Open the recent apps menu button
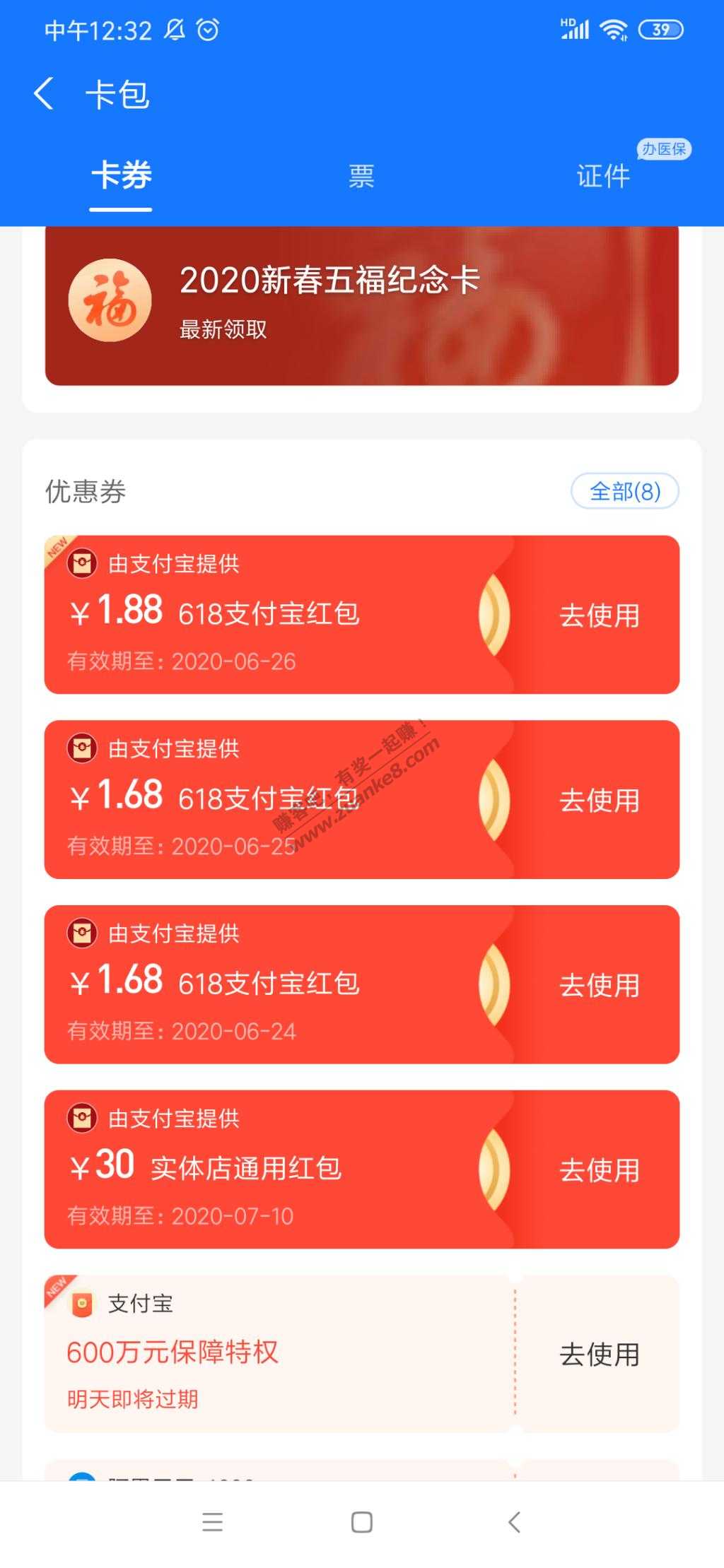 point(212,1522)
